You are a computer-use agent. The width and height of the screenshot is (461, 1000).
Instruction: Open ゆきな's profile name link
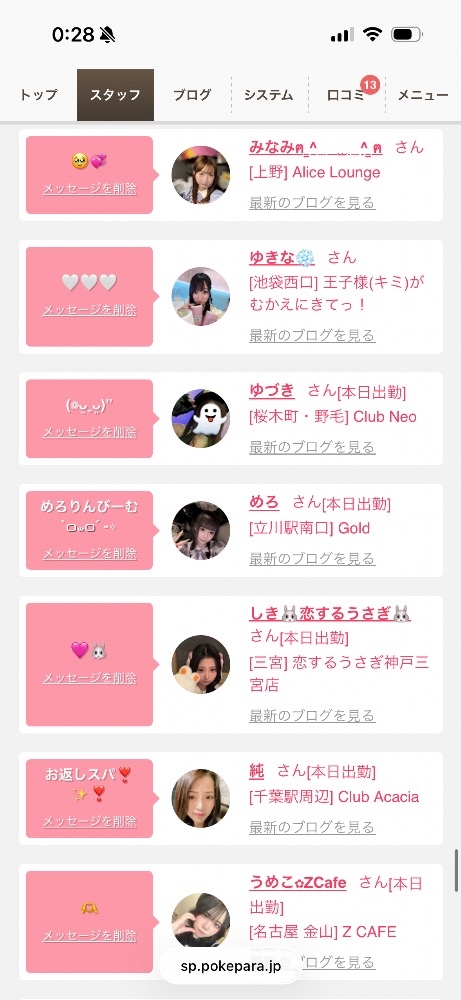click(282, 258)
